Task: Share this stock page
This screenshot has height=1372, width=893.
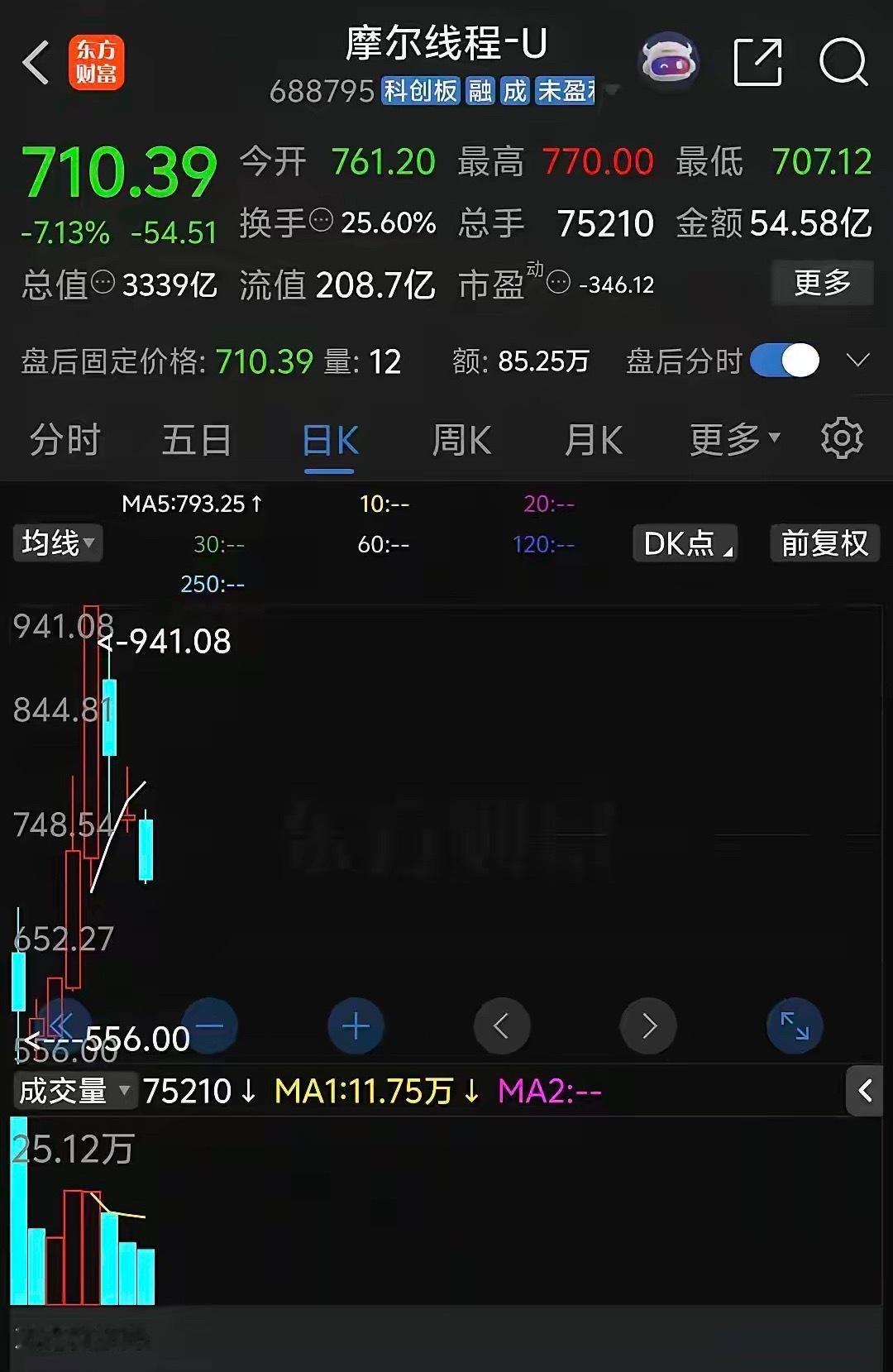Action: pos(757,62)
